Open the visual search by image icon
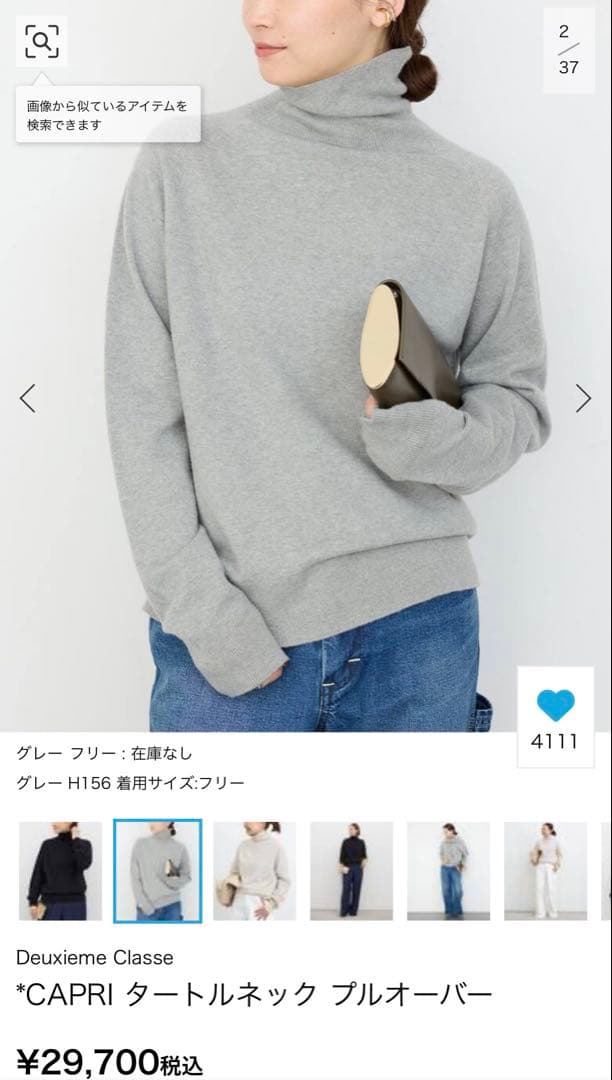The width and height of the screenshot is (612, 1080). point(42,41)
